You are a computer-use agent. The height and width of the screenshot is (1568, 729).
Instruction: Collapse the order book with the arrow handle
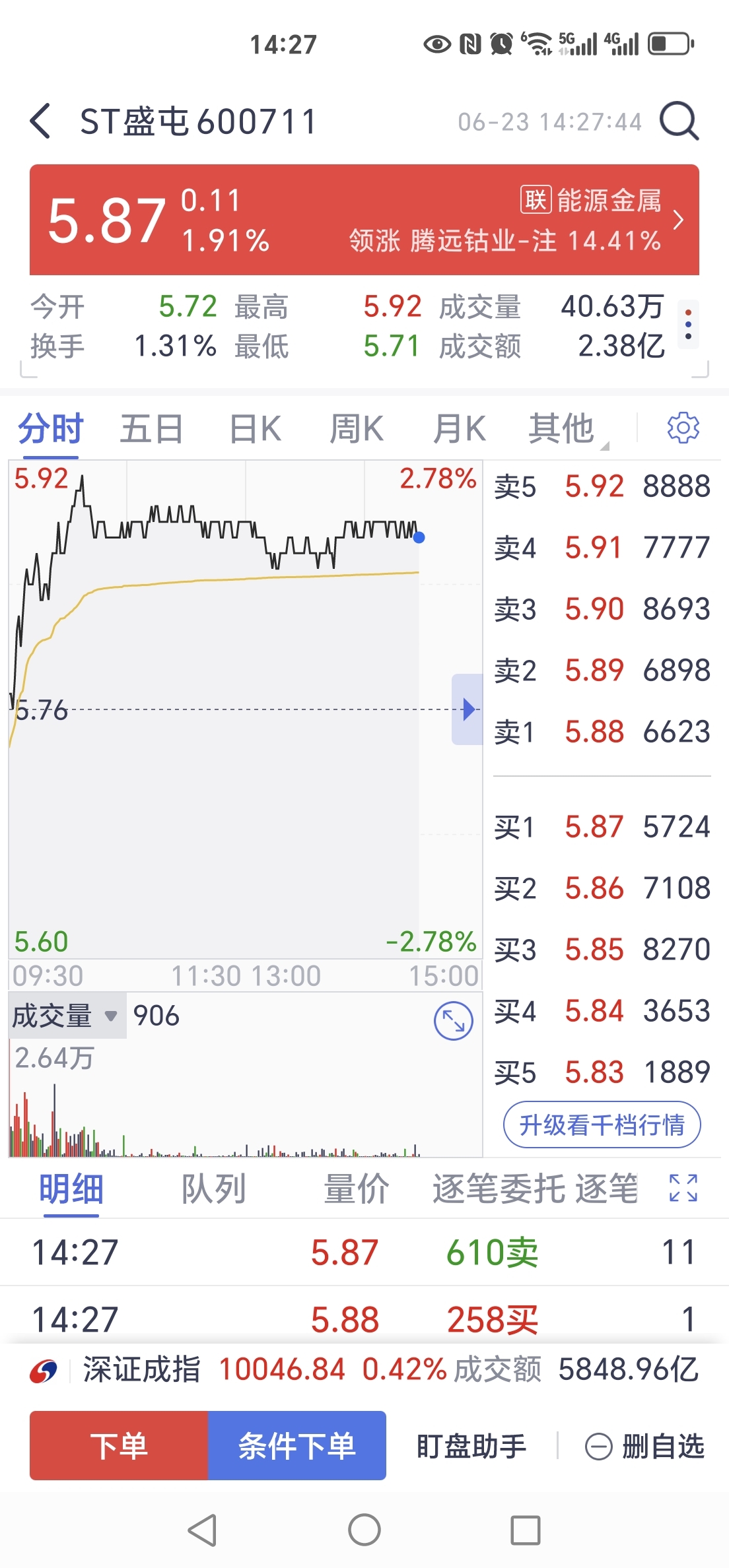click(468, 709)
